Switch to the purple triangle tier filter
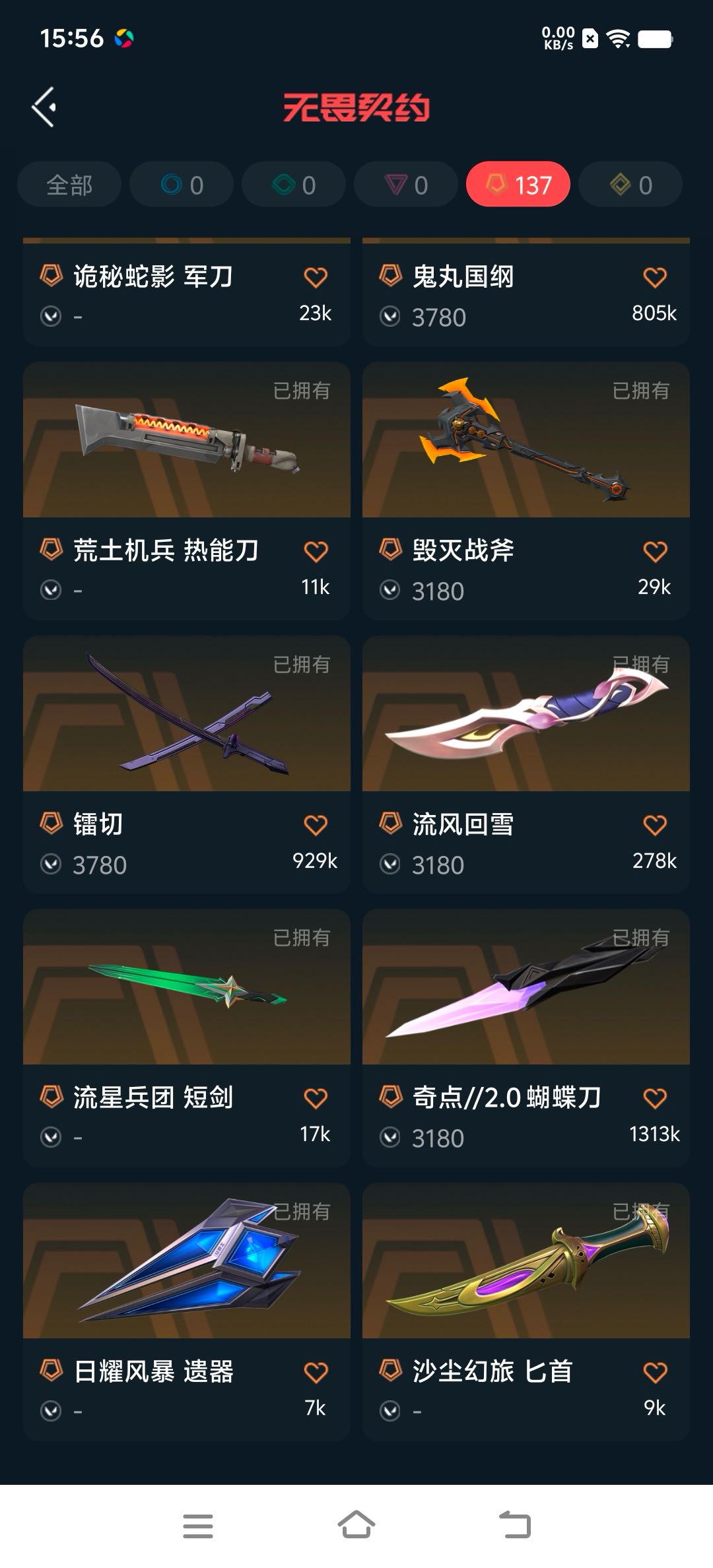 406,185
